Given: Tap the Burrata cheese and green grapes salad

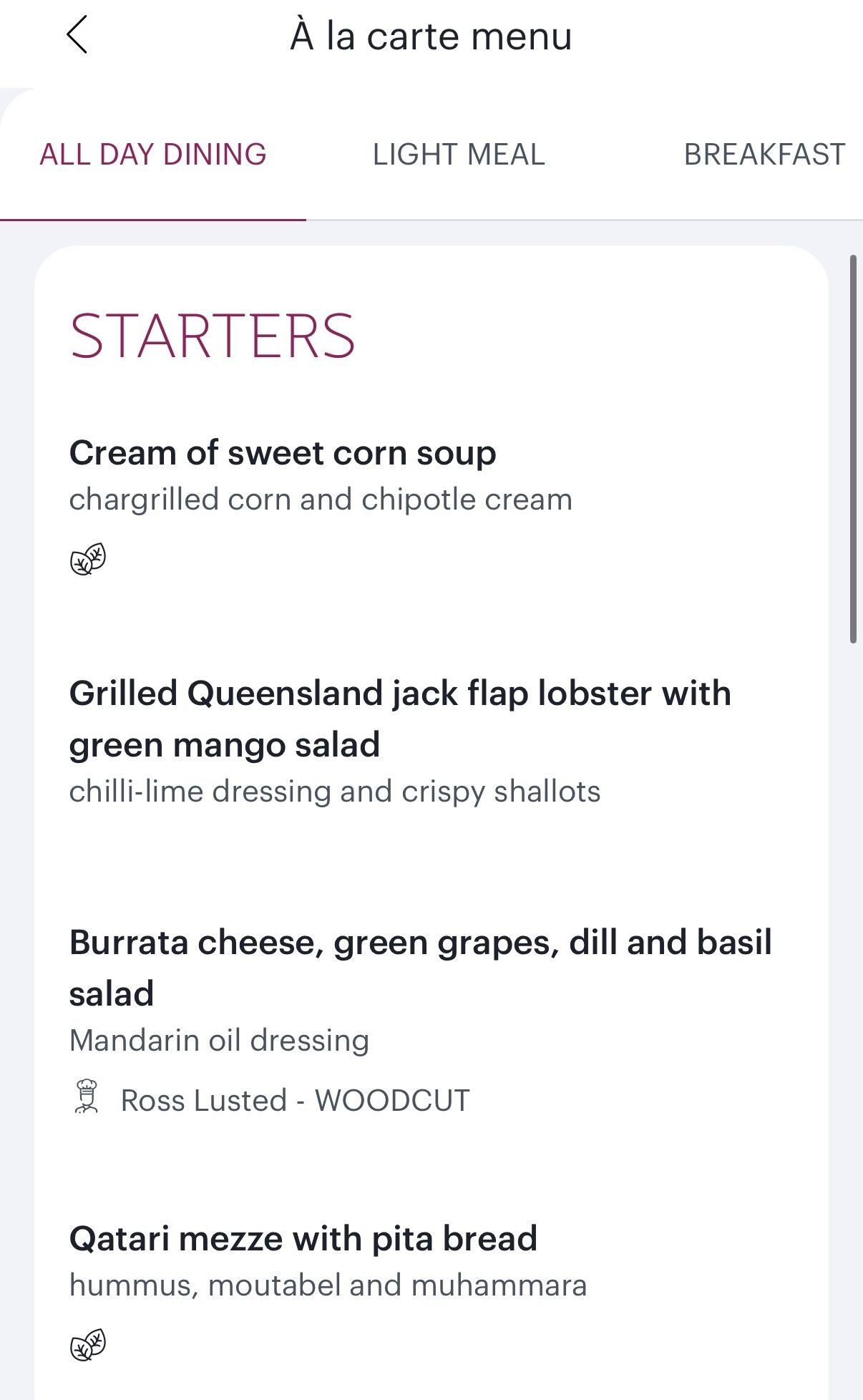Looking at the screenshot, I should (420, 968).
